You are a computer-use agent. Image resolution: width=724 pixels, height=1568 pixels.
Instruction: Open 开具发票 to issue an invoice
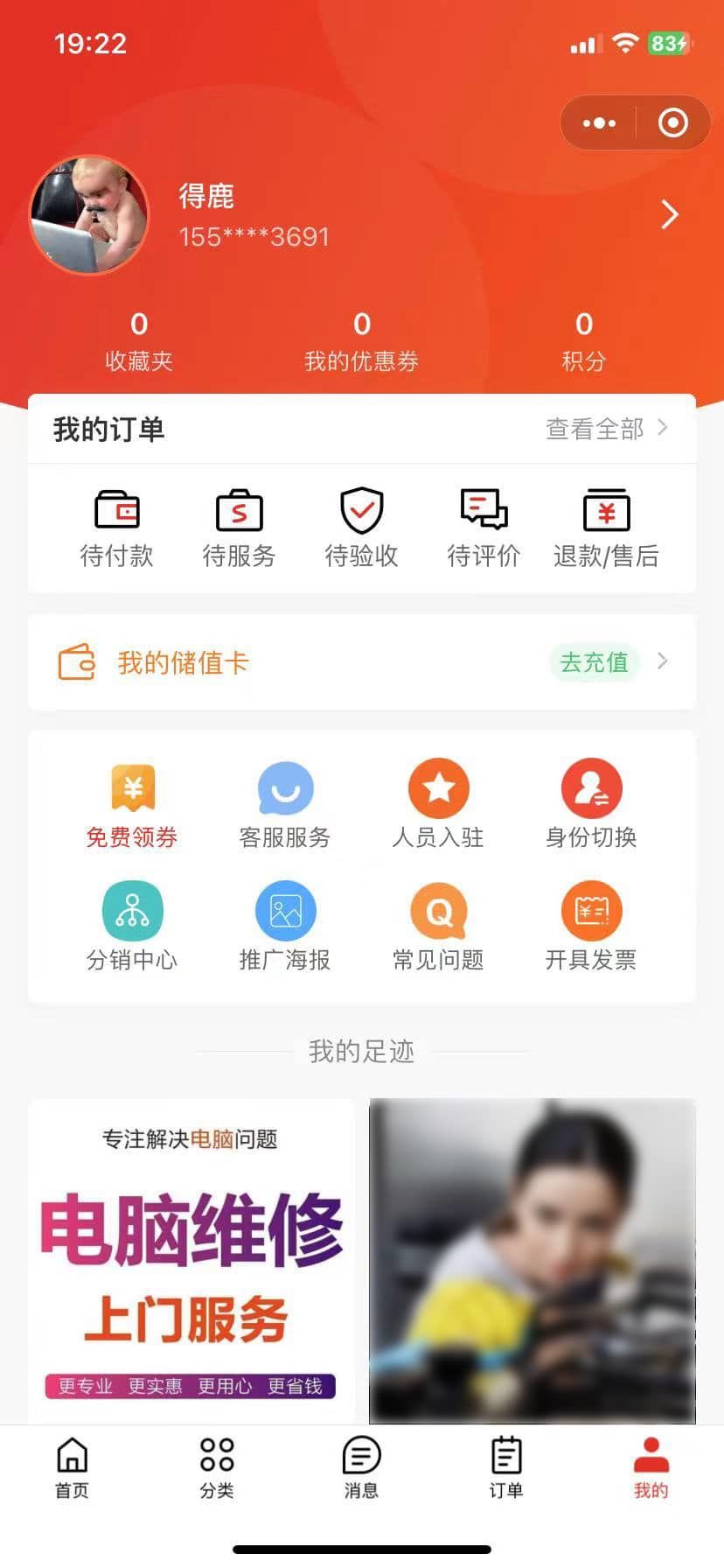(591, 927)
